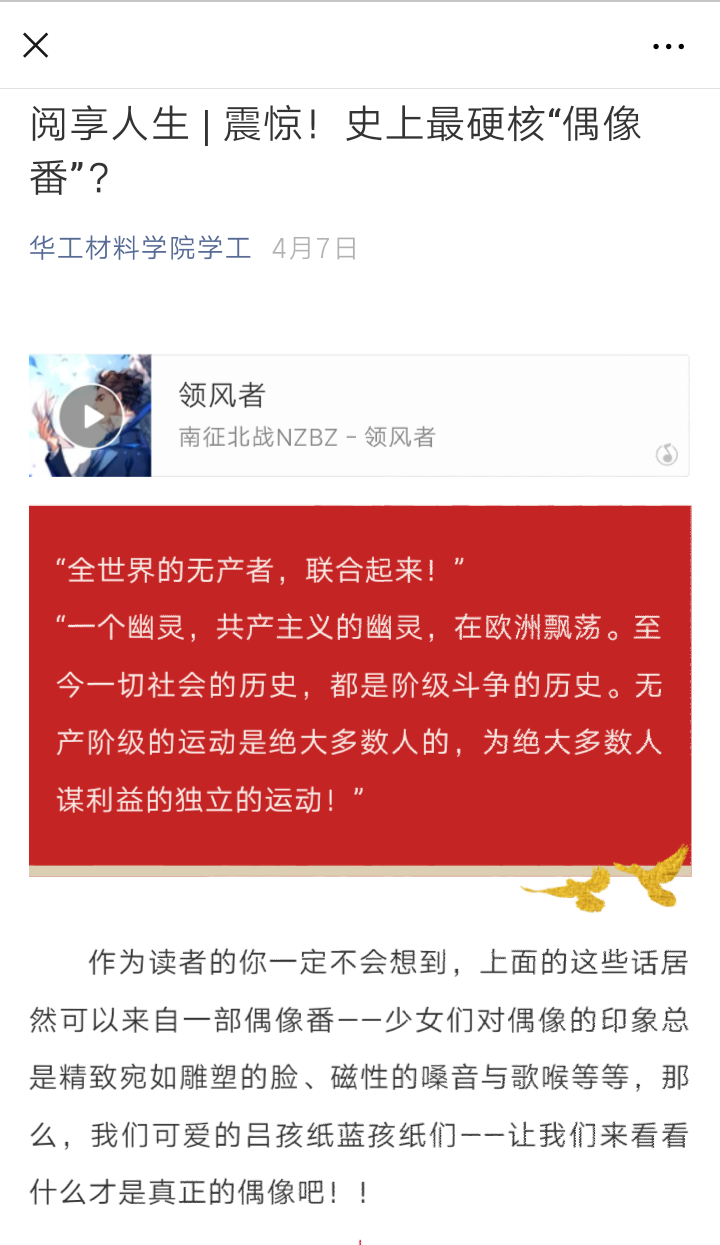Open the 华工材料学院学工 account page

pyautogui.click(x=140, y=248)
